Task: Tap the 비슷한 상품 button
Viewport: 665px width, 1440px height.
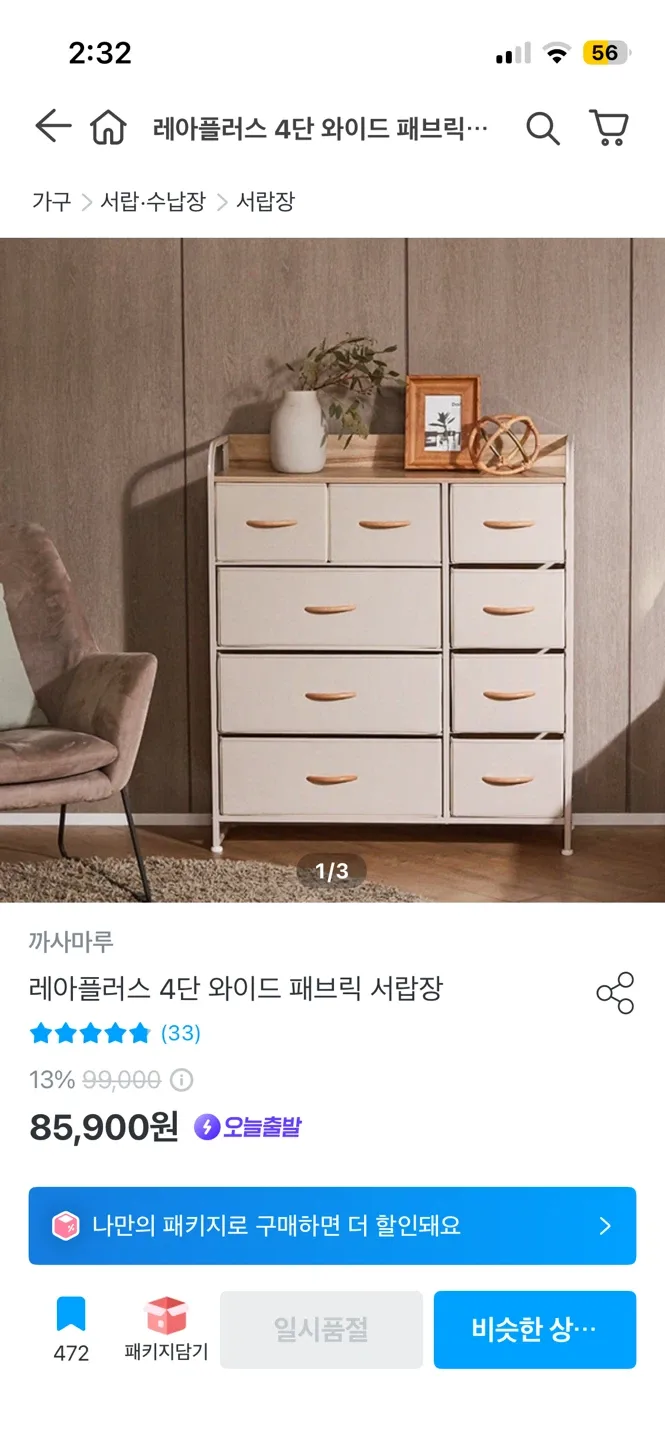Action: tap(534, 1329)
